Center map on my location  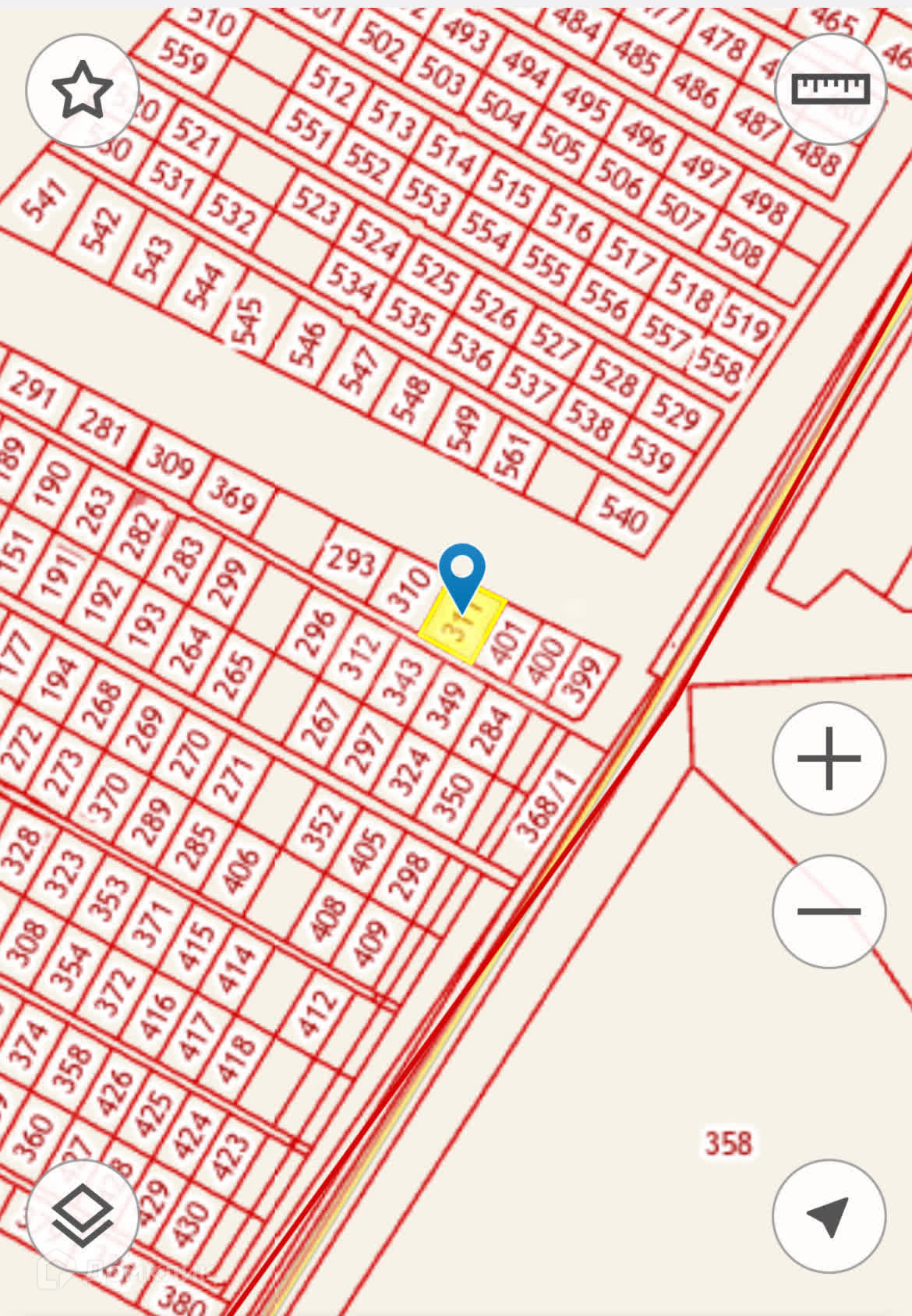coord(829,1216)
